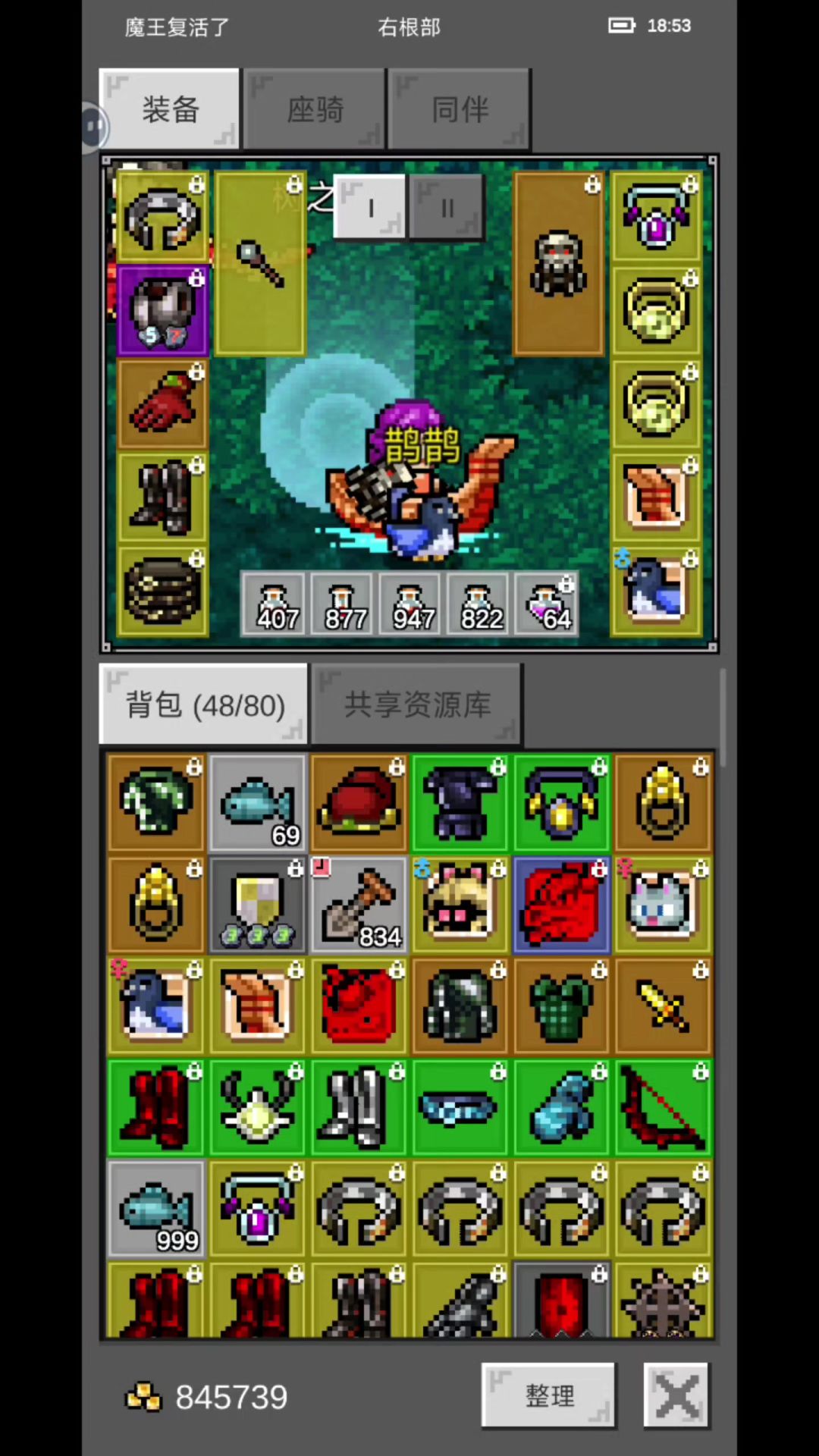Select the shovel item with 834
This screenshot has width=819, height=1456.
click(x=359, y=905)
